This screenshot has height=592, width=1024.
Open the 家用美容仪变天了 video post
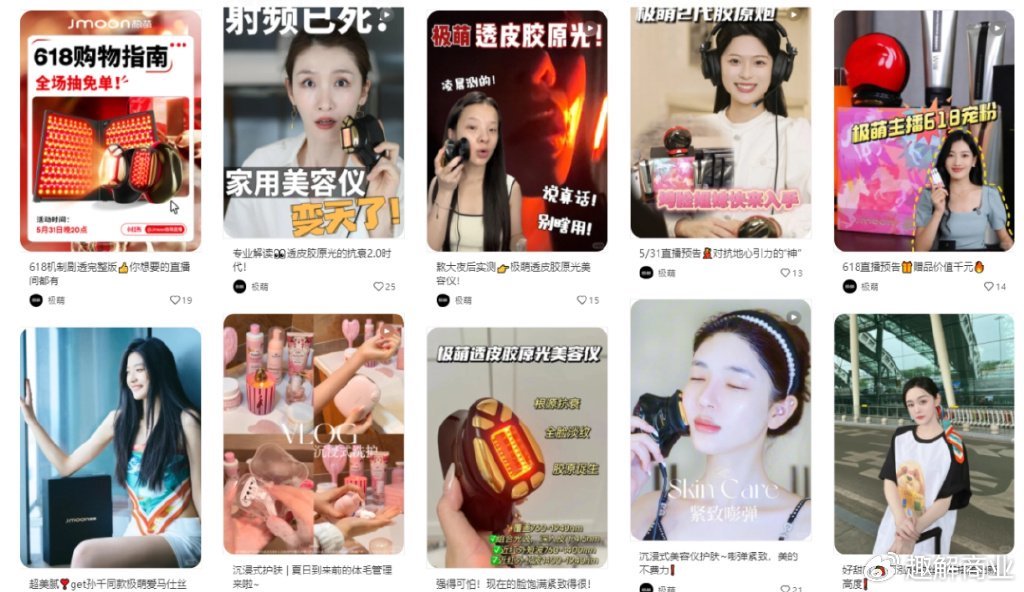click(x=313, y=125)
